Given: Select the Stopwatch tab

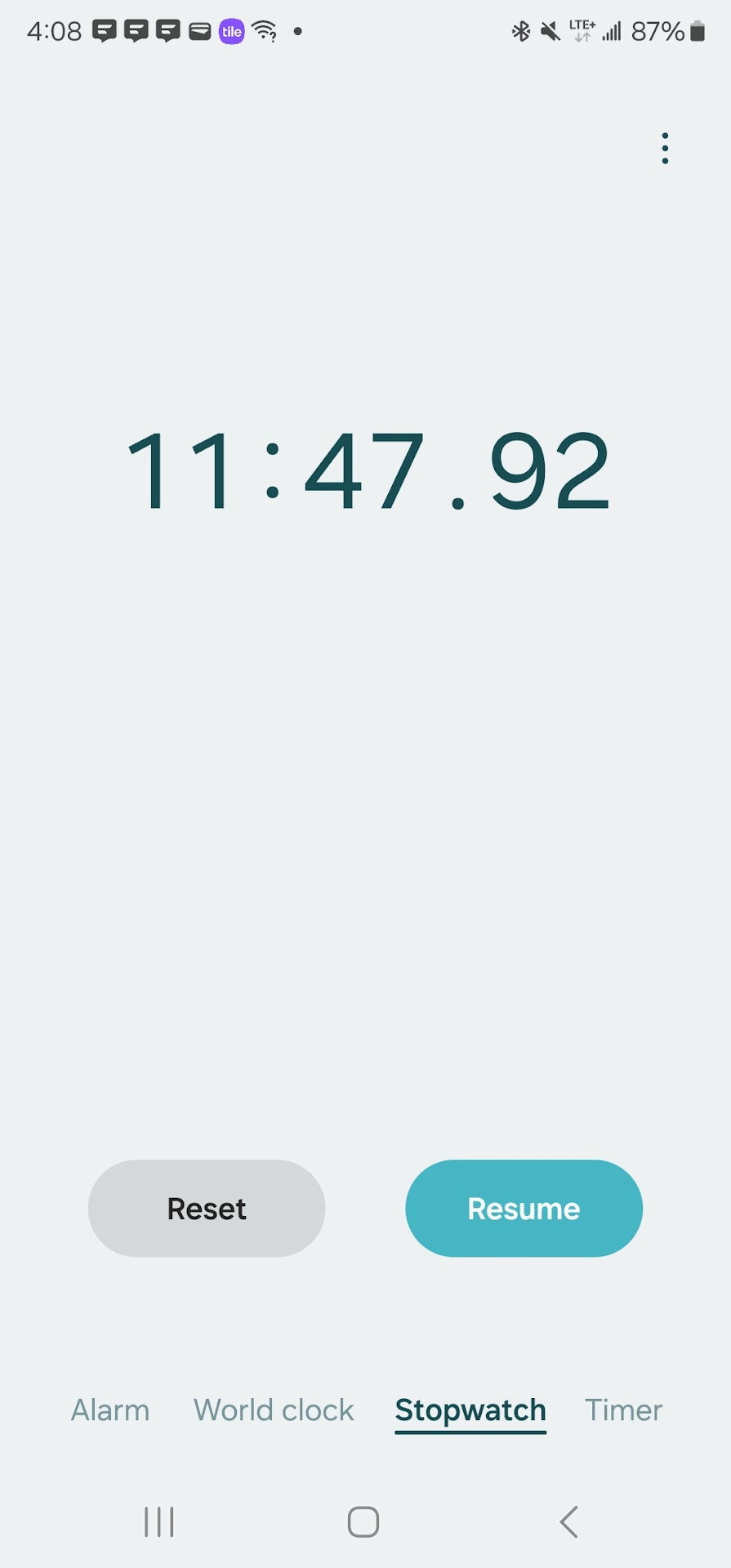Looking at the screenshot, I should coord(470,1410).
